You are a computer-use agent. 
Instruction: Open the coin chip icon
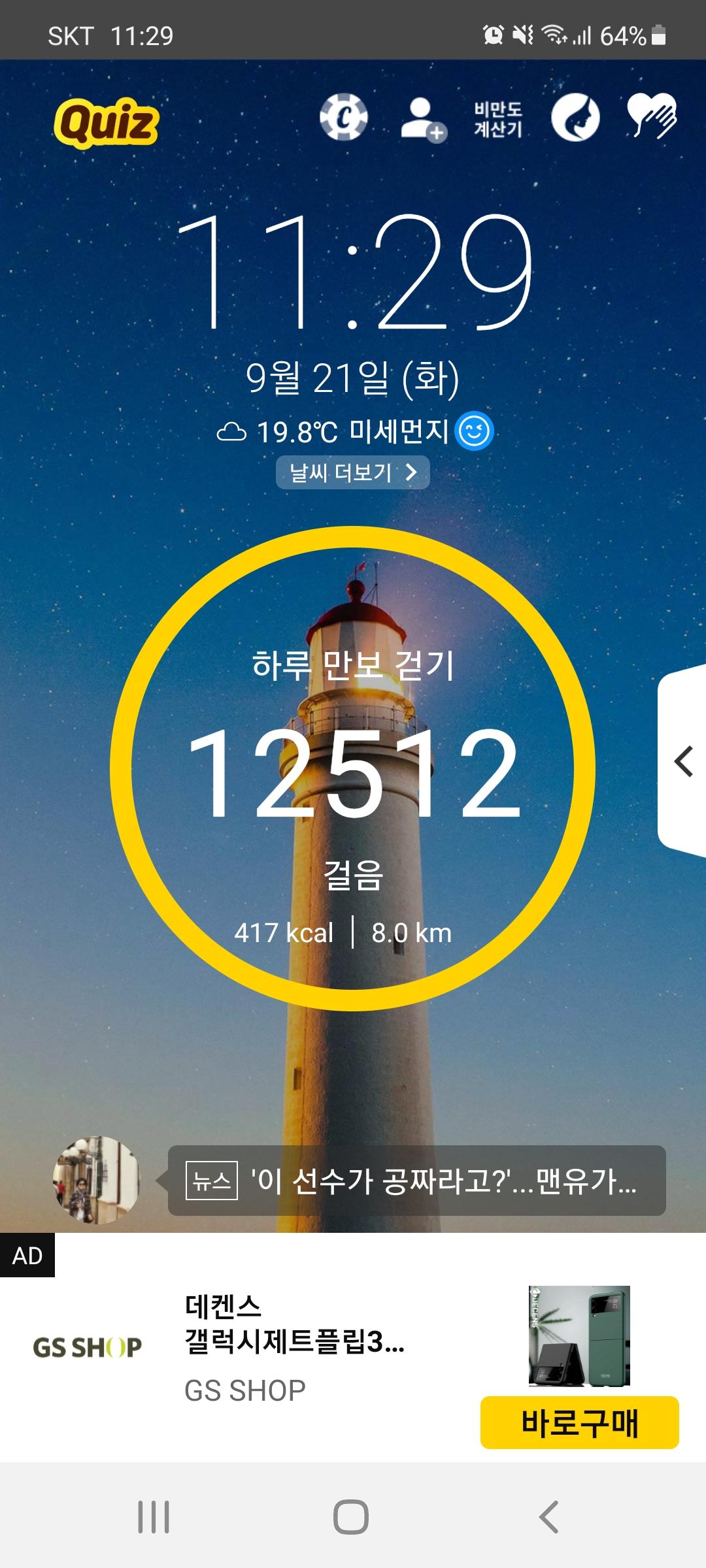click(x=343, y=118)
